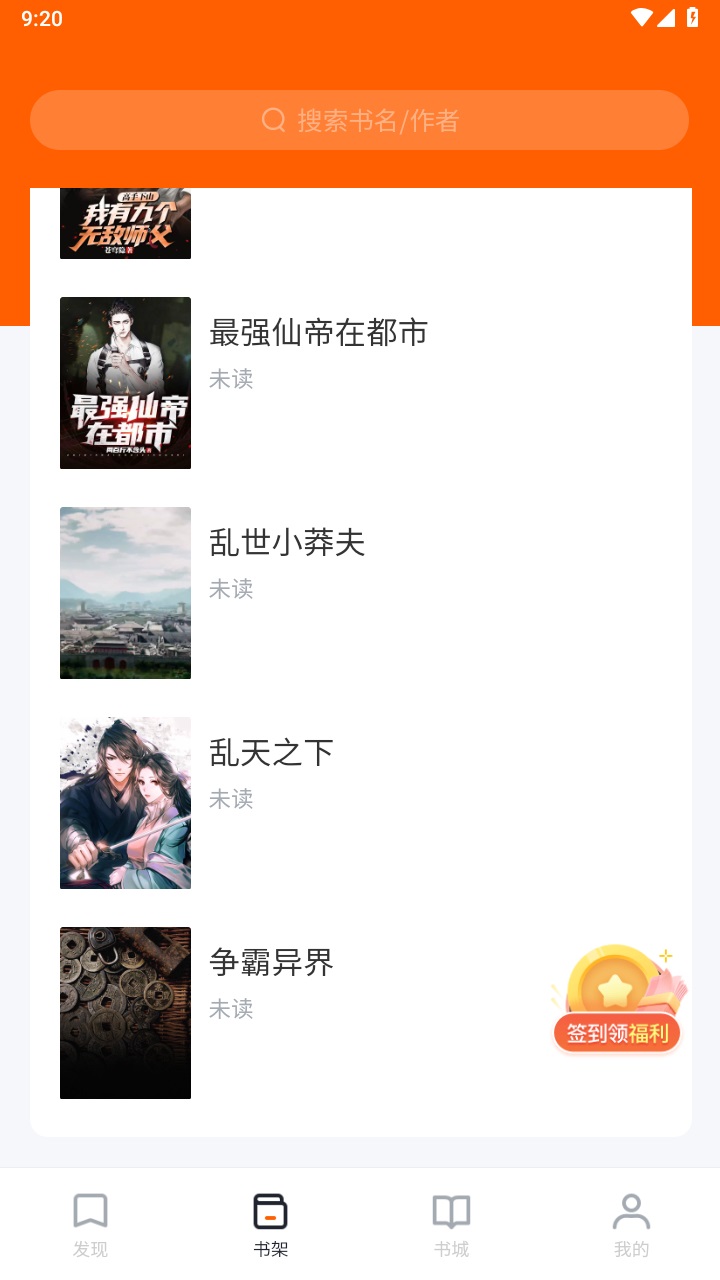Tap the 争霸异界 coin cover image

point(125,1012)
